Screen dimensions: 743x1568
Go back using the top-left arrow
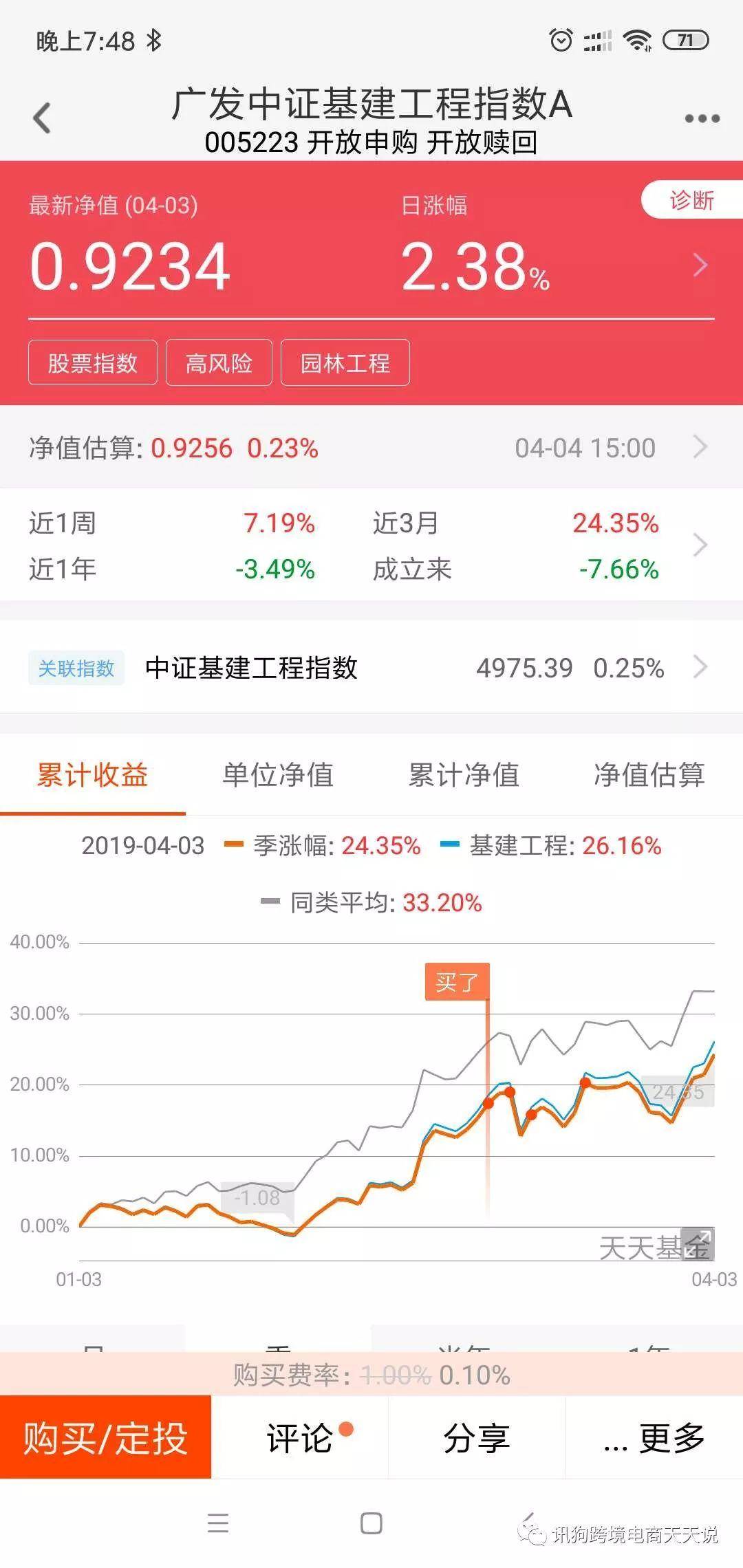[42, 118]
